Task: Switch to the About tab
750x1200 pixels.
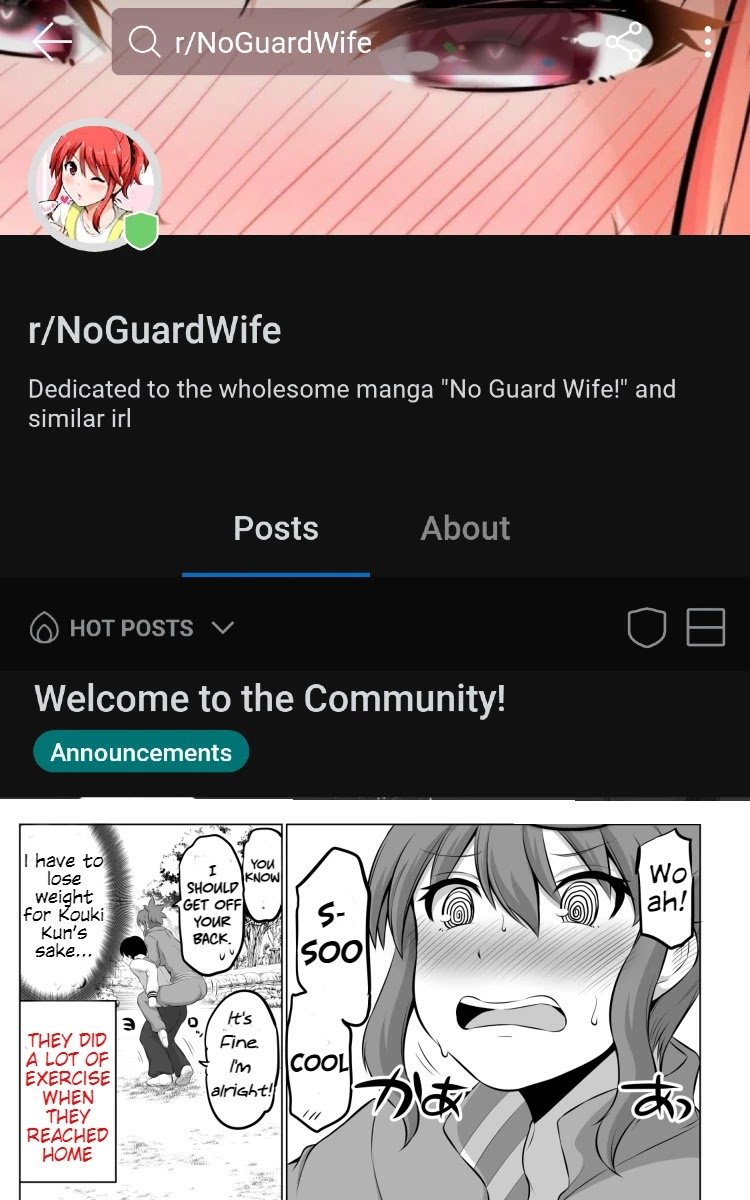Action: pyautogui.click(x=465, y=529)
